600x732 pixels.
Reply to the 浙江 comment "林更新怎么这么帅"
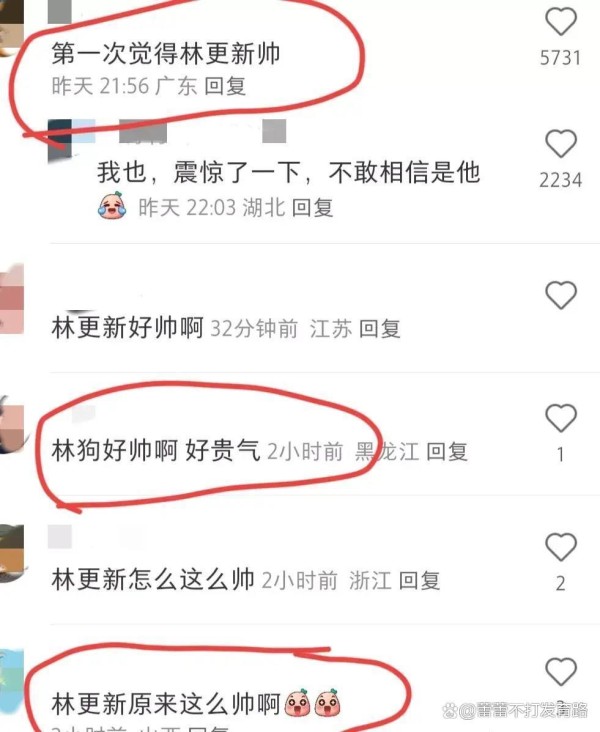(x=419, y=580)
